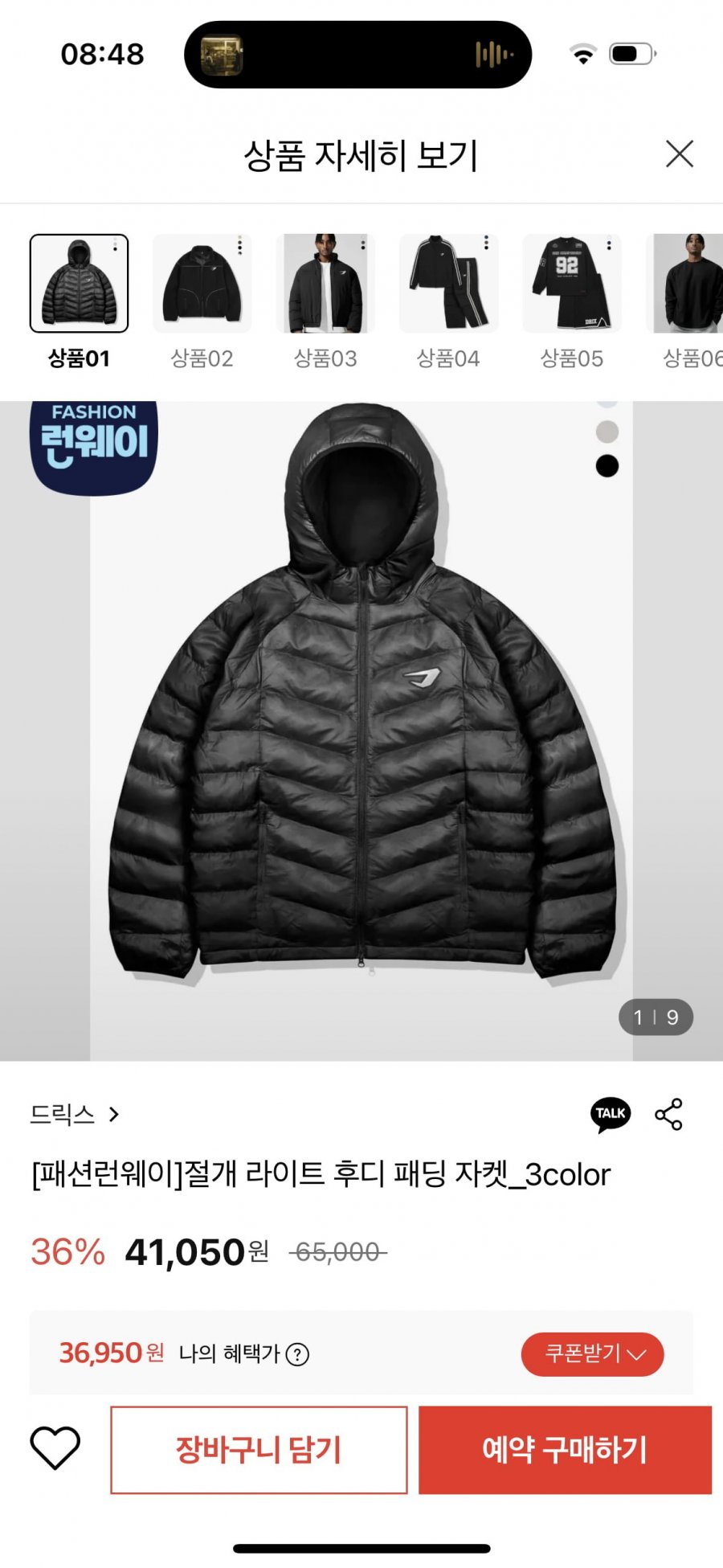Screen dimensions: 723x1568
Task: Show help for 나의 혜택가
Action: pyautogui.click(x=297, y=1354)
